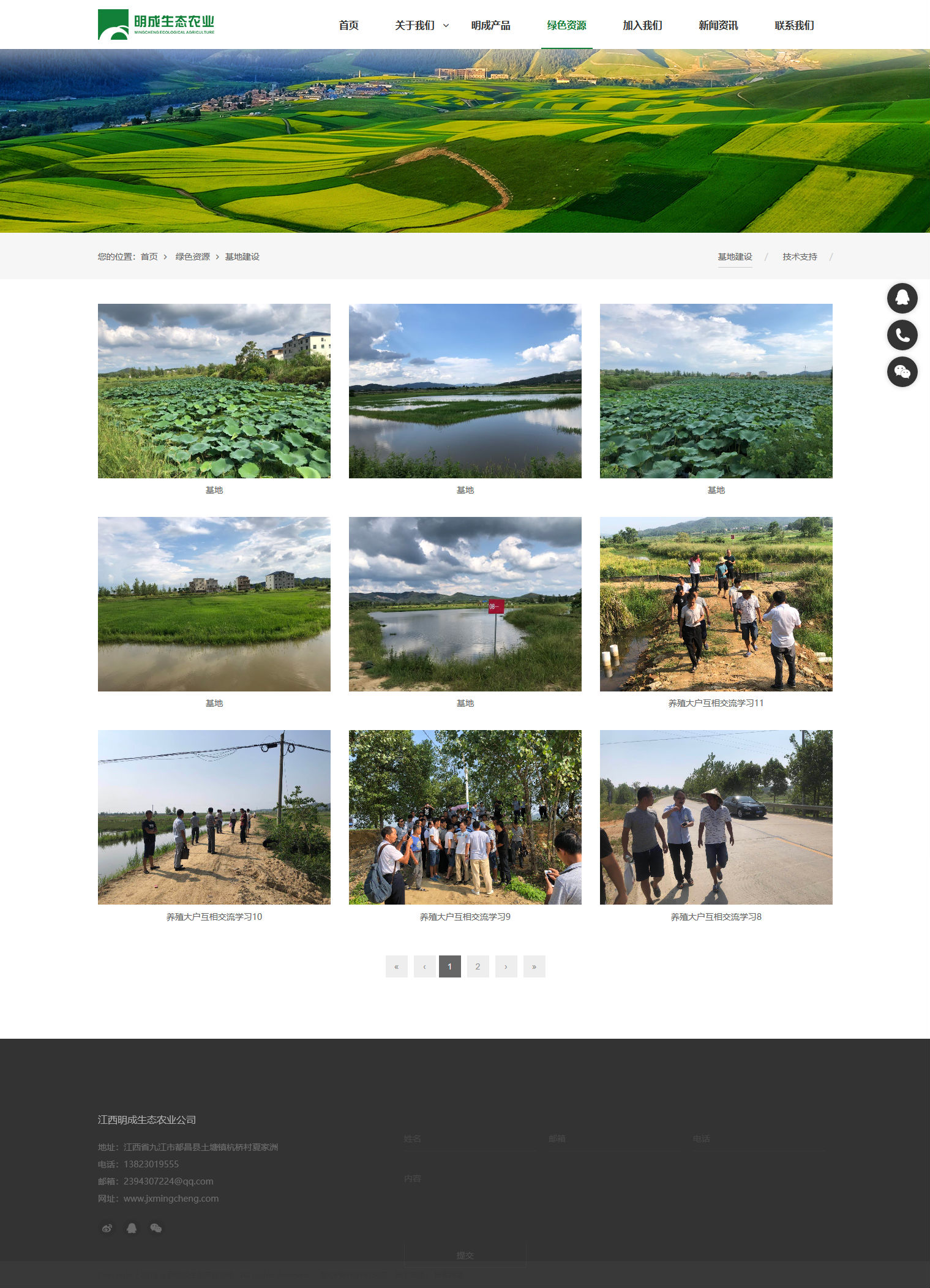Go to page 2 of results
Viewport: 930px width, 1288px height.
coord(478,966)
